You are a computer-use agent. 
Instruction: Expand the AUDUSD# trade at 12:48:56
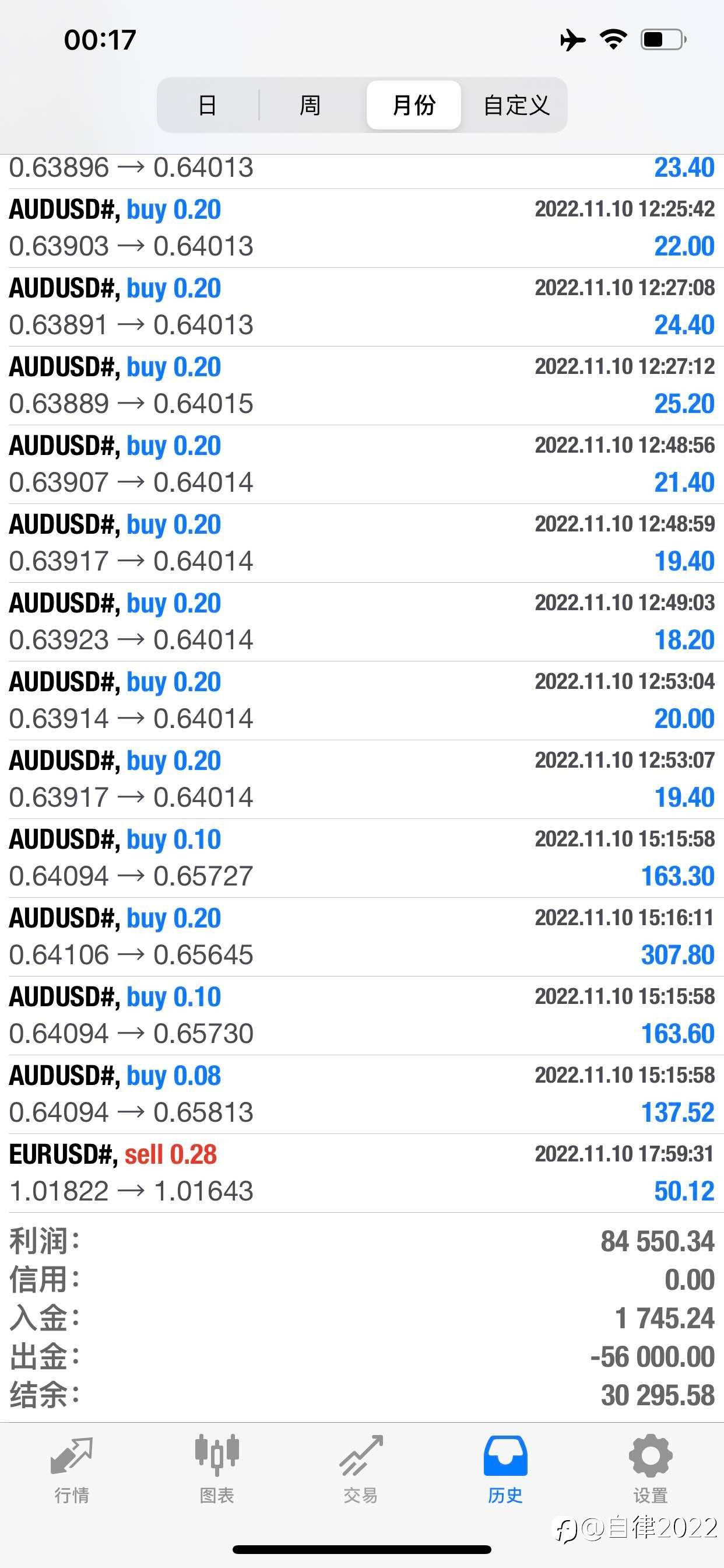(x=362, y=464)
